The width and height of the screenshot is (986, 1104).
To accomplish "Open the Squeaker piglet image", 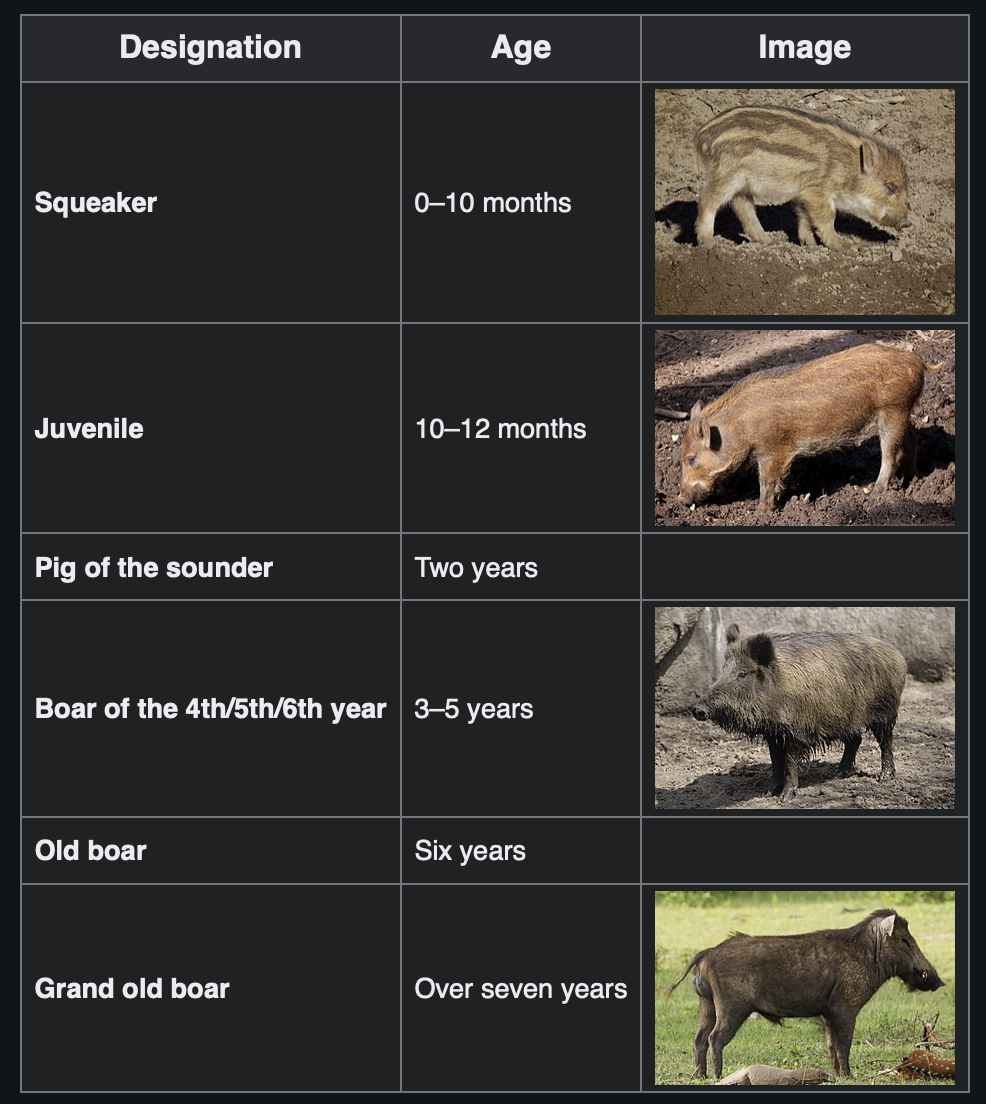I will coord(804,202).
